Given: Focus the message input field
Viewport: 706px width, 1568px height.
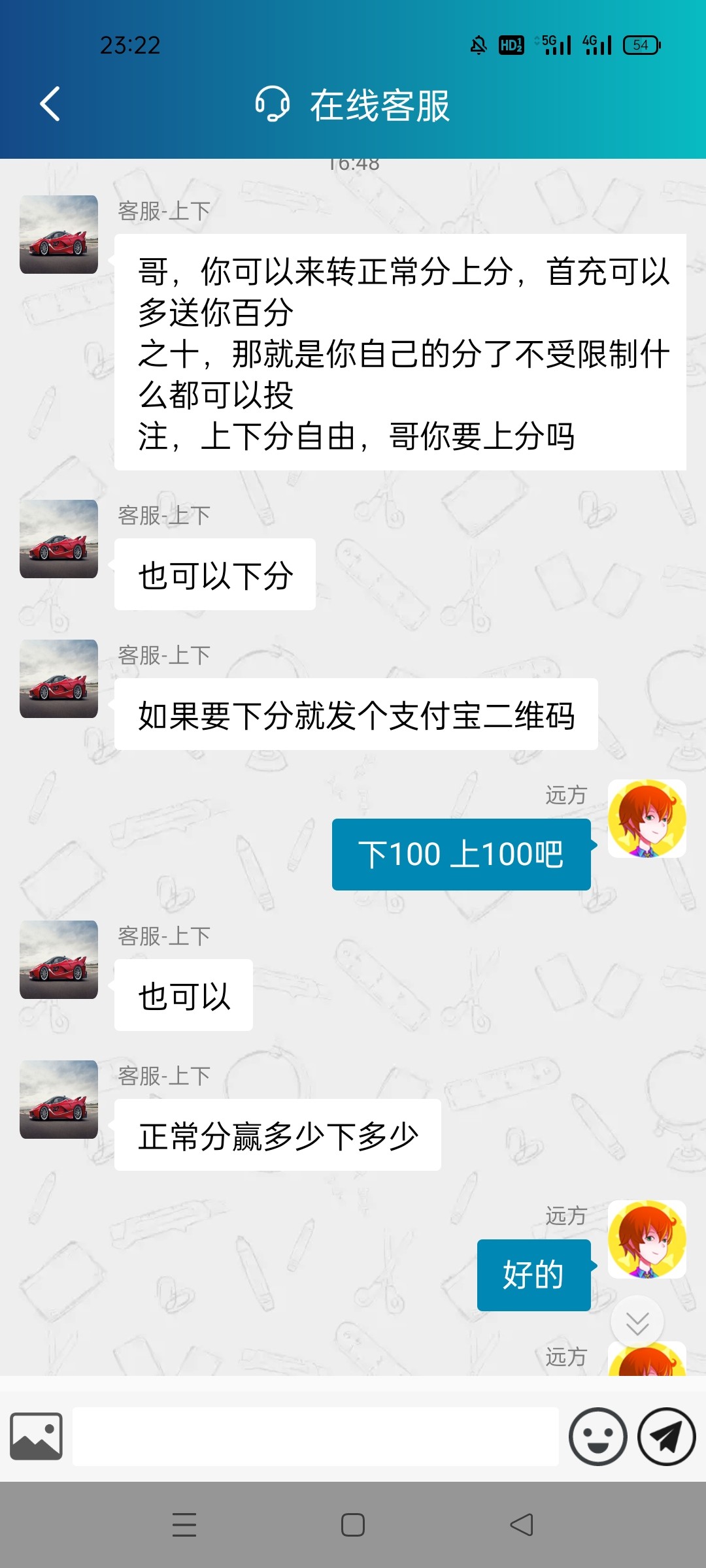Looking at the screenshot, I should click(316, 1437).
